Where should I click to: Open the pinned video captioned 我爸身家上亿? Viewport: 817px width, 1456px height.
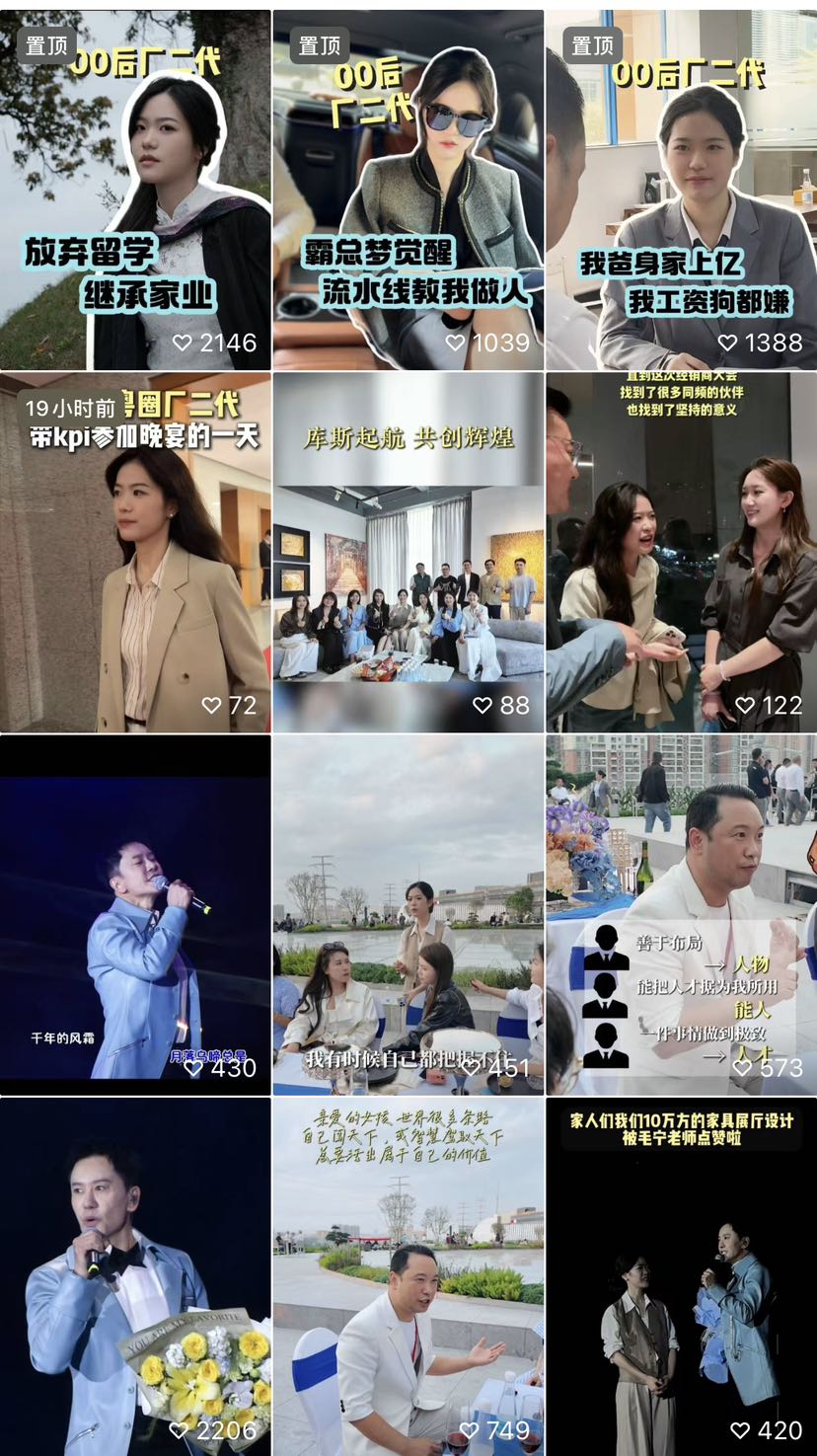(681, 191)
